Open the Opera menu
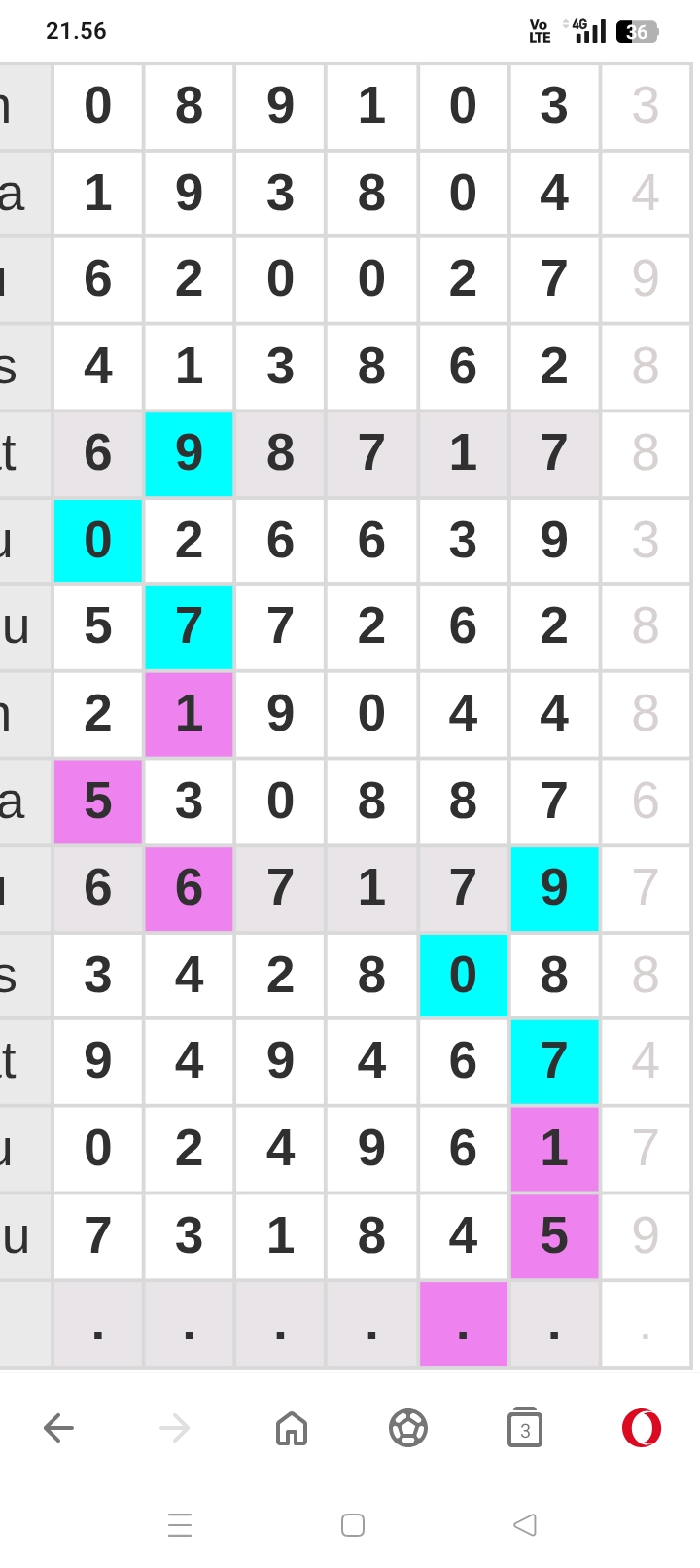Screen dimensions: 700x1568 pos(642,1428)
